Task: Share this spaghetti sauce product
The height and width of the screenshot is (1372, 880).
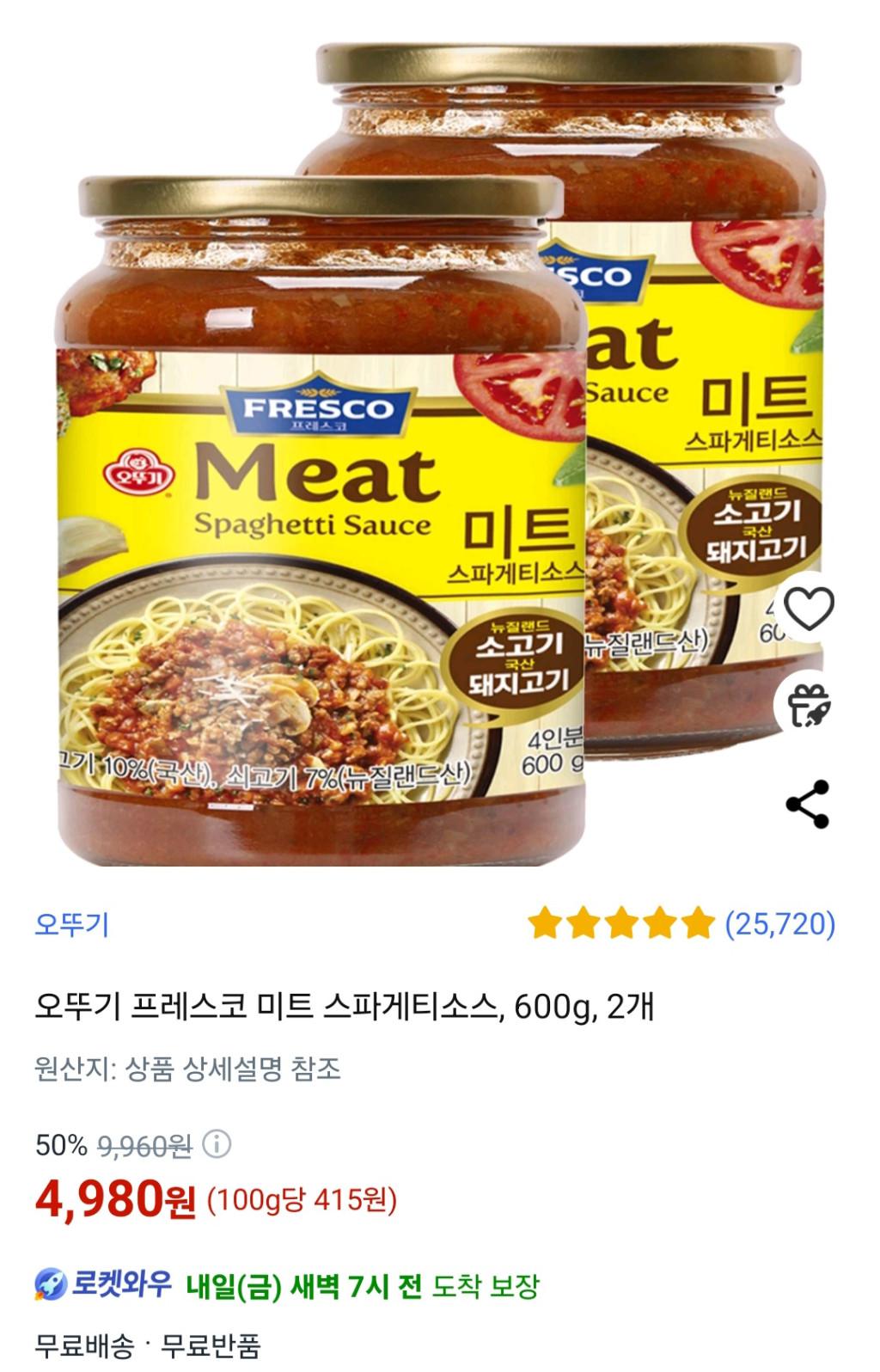Action: tap(808, 805)
